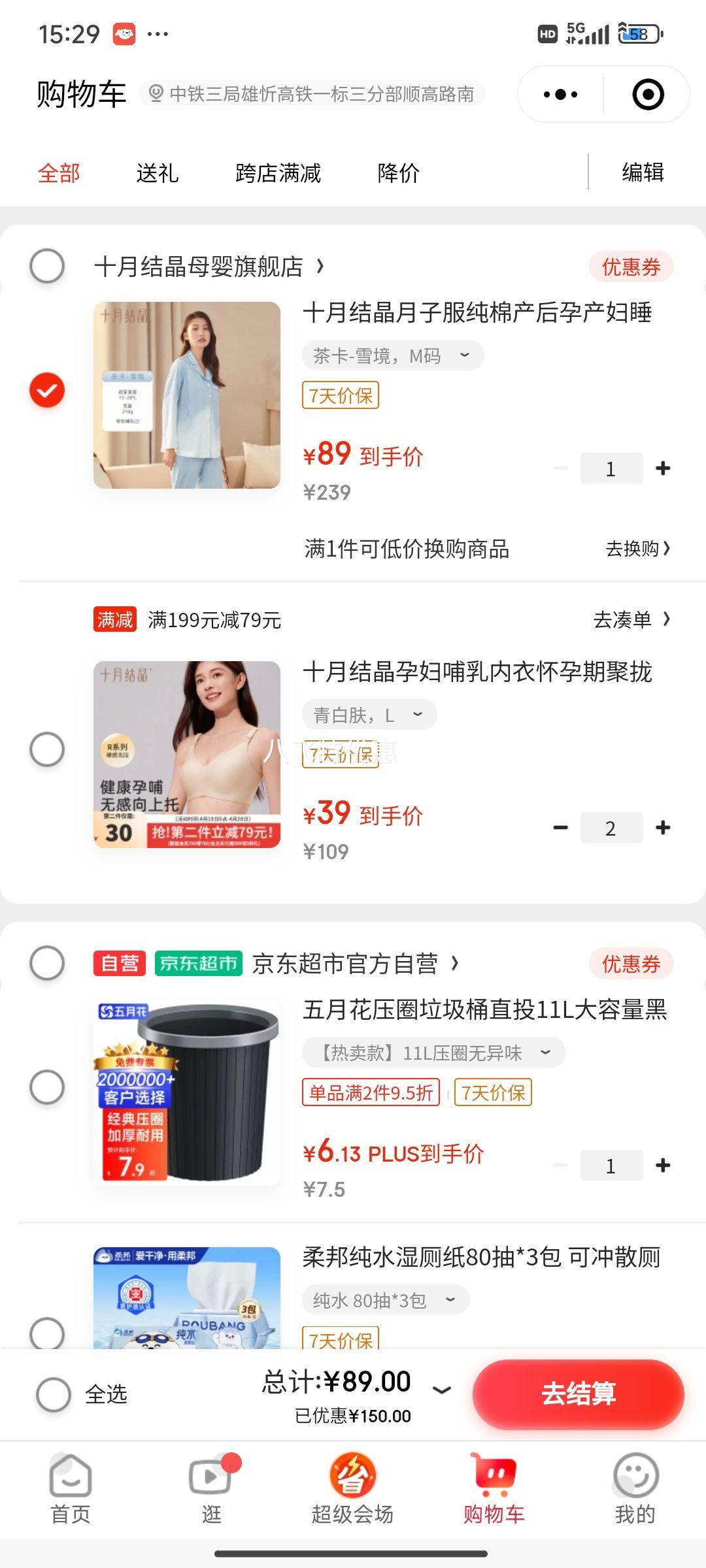Select all items from 十月结晶母婴旗舰店

[x=47, y=266]
